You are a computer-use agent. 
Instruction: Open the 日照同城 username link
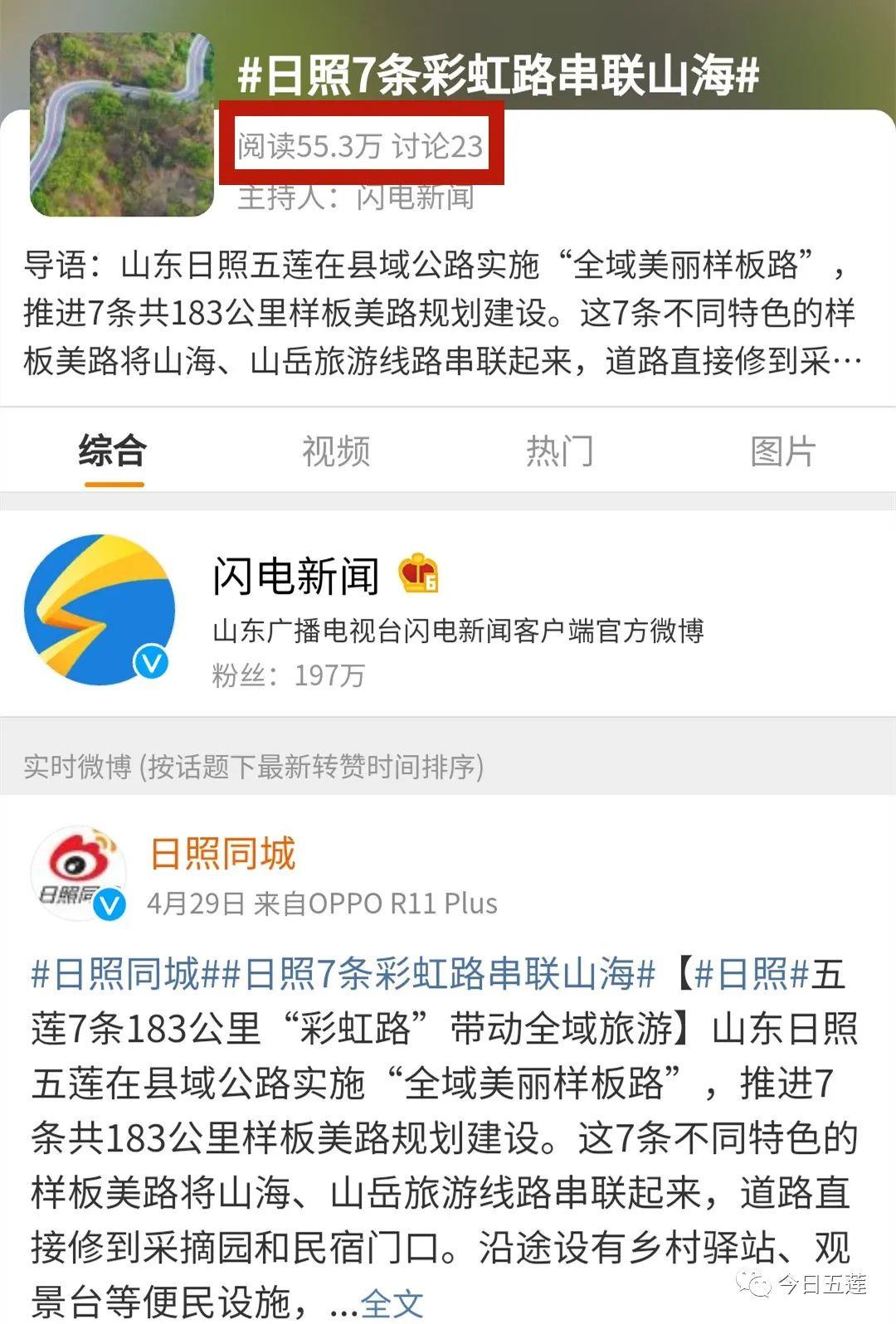tap(222, 854)
